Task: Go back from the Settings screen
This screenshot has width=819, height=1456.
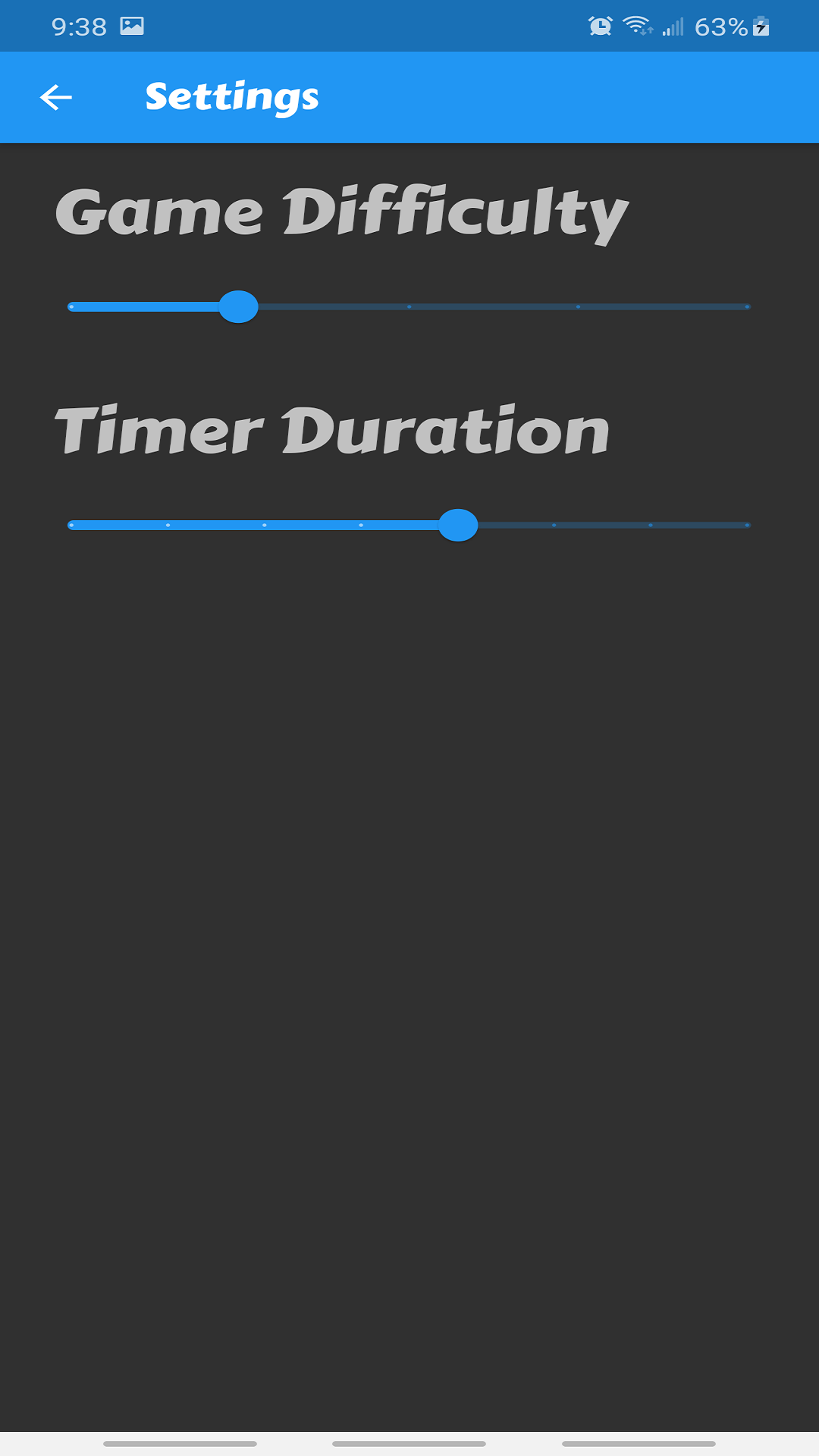Action: (56, 97)
